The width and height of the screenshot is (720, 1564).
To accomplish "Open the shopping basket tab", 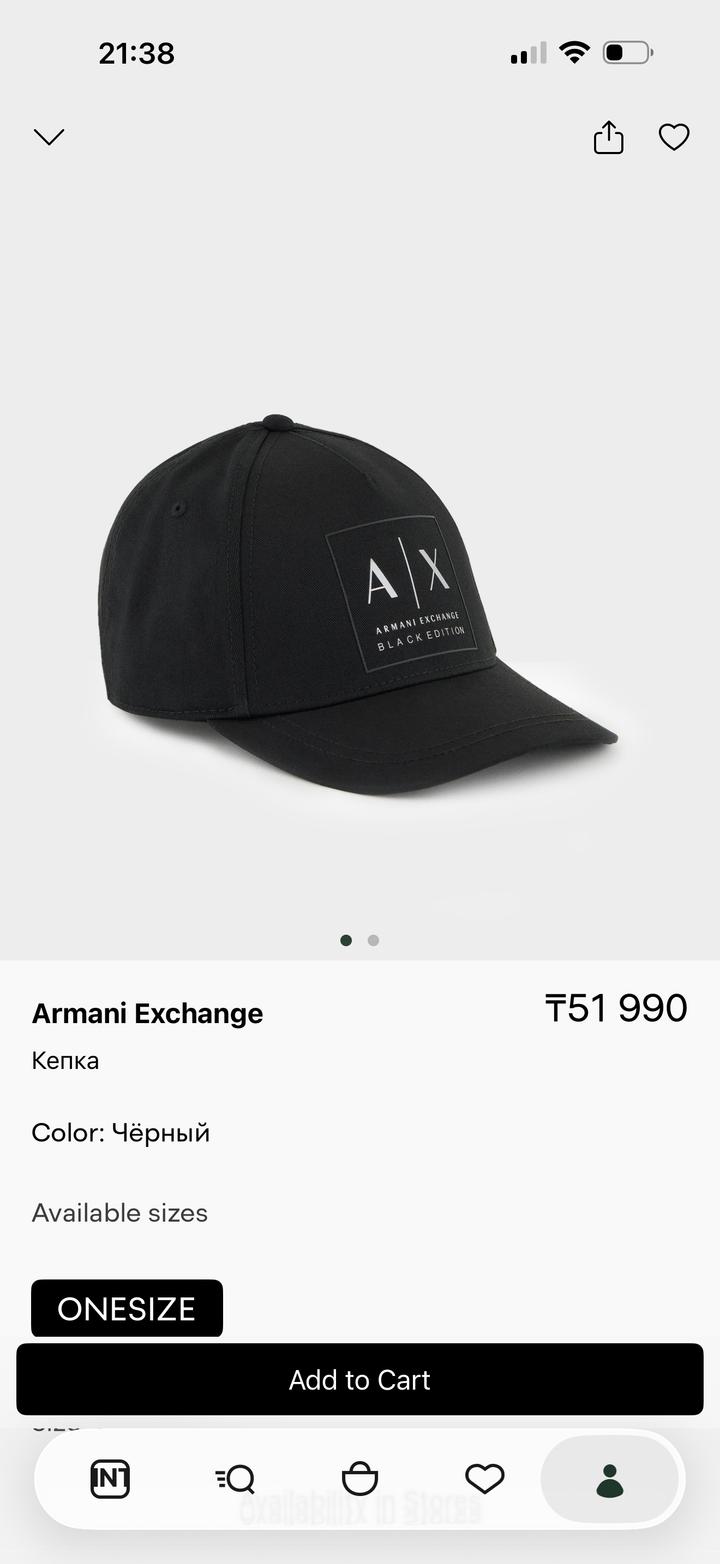I will (x=360, y=1479).
